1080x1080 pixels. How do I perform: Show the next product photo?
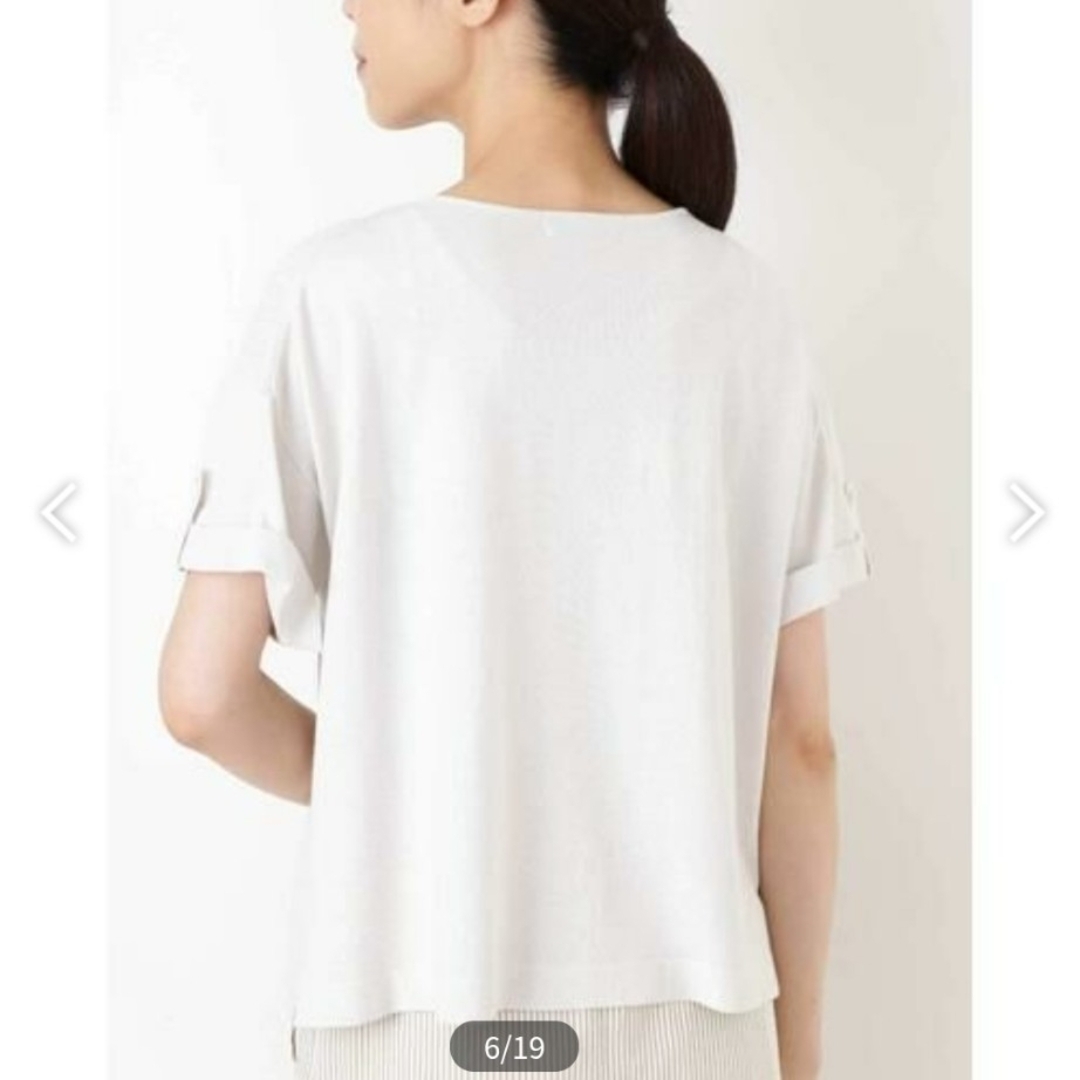(1025, 512)
